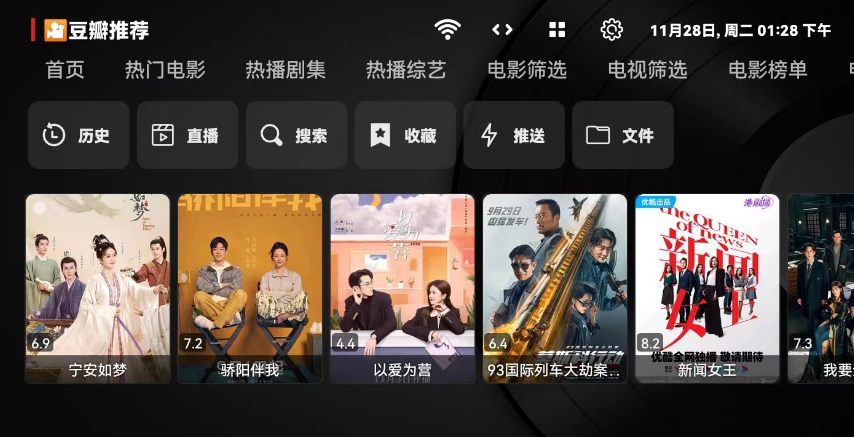The image size is (854, 437).
Task: Open the 历史 history button
Action: click(x=78, y=135)
